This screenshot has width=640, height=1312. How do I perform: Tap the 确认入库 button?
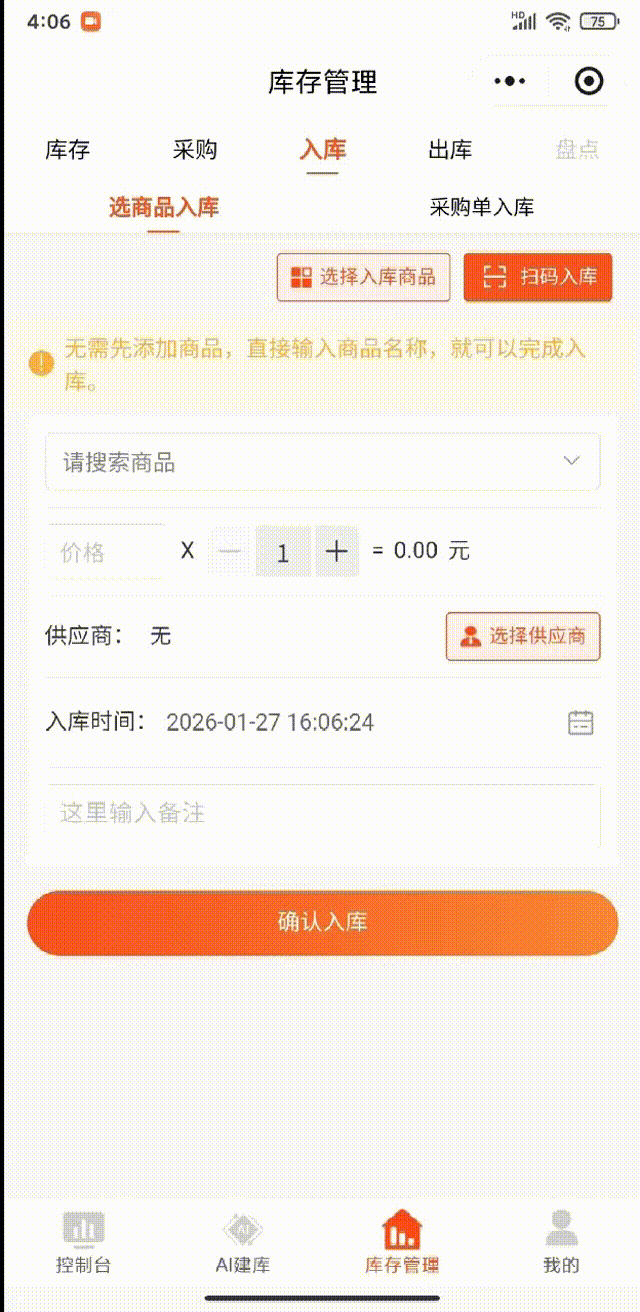pyautogui.click(x=322, y=922)
